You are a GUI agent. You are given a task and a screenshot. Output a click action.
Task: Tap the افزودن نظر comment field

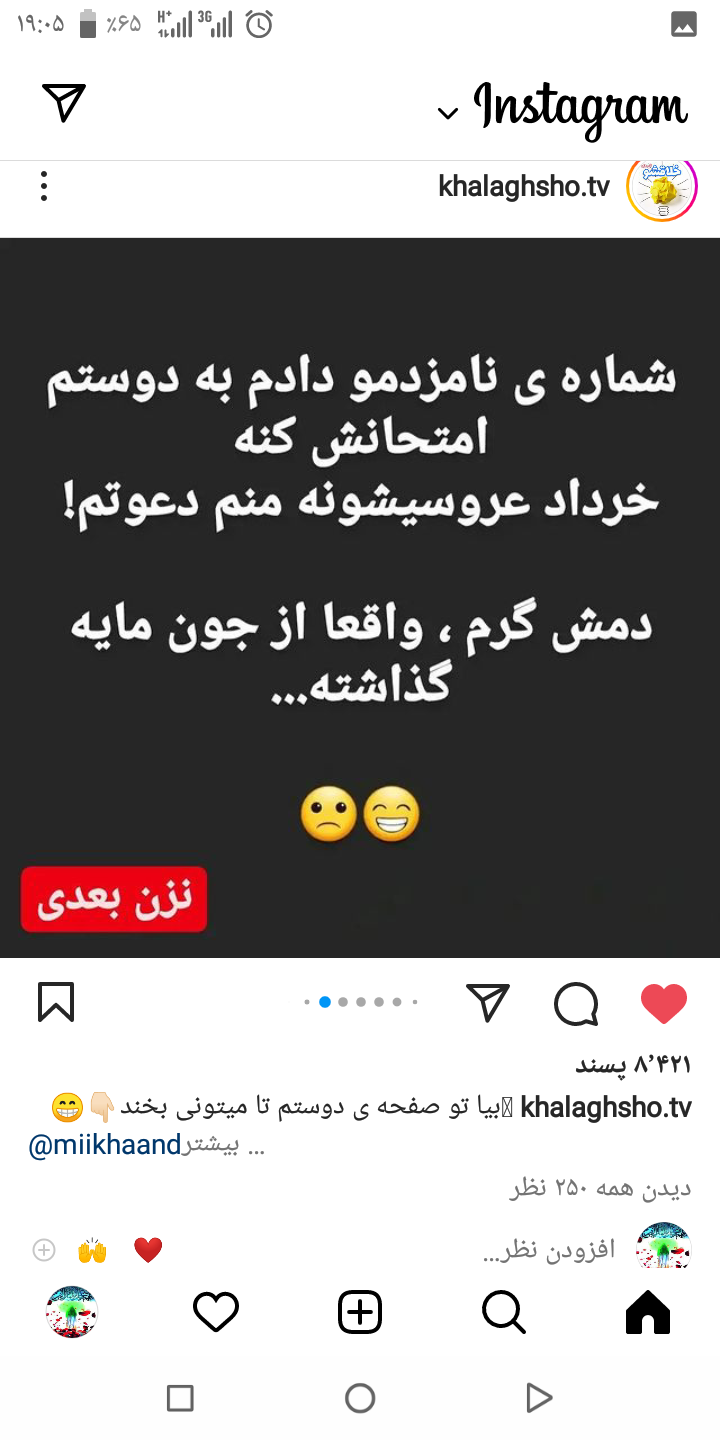(x=548, y=1251)
